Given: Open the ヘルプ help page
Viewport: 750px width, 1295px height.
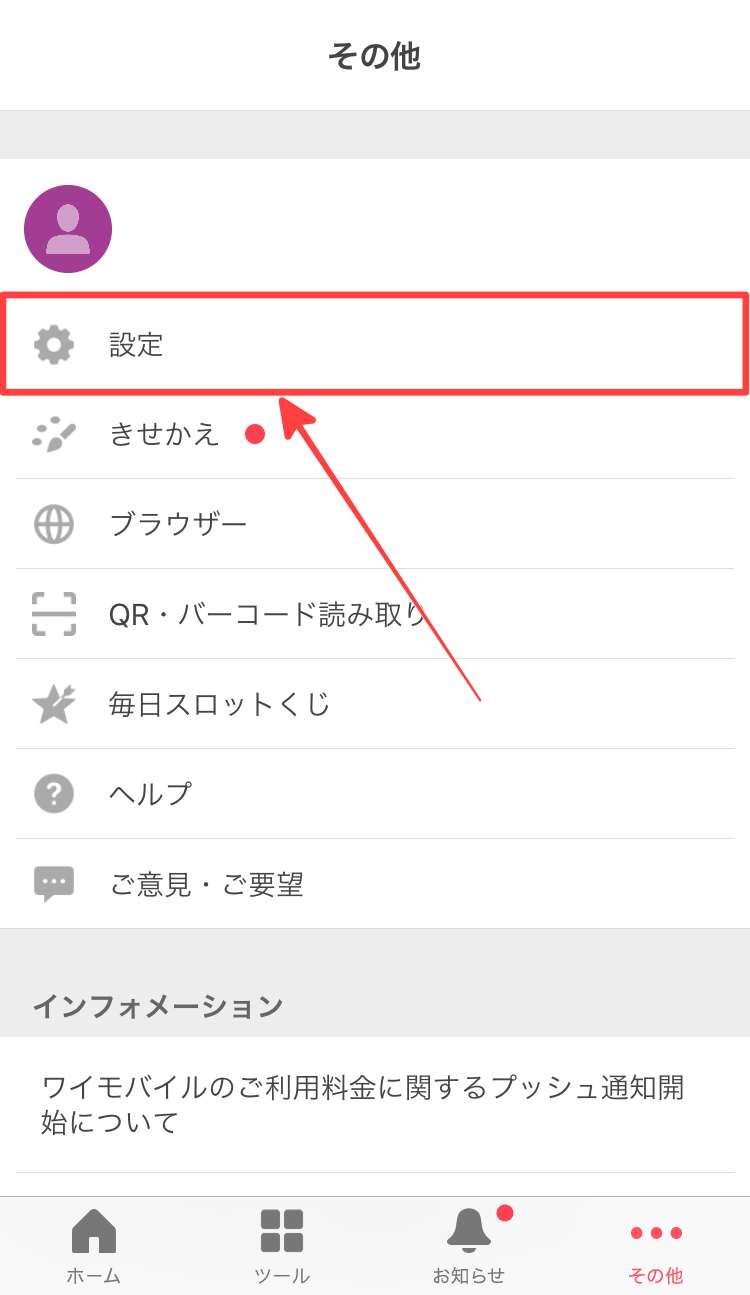Looking at the screenshot, I should click(375, 794).
